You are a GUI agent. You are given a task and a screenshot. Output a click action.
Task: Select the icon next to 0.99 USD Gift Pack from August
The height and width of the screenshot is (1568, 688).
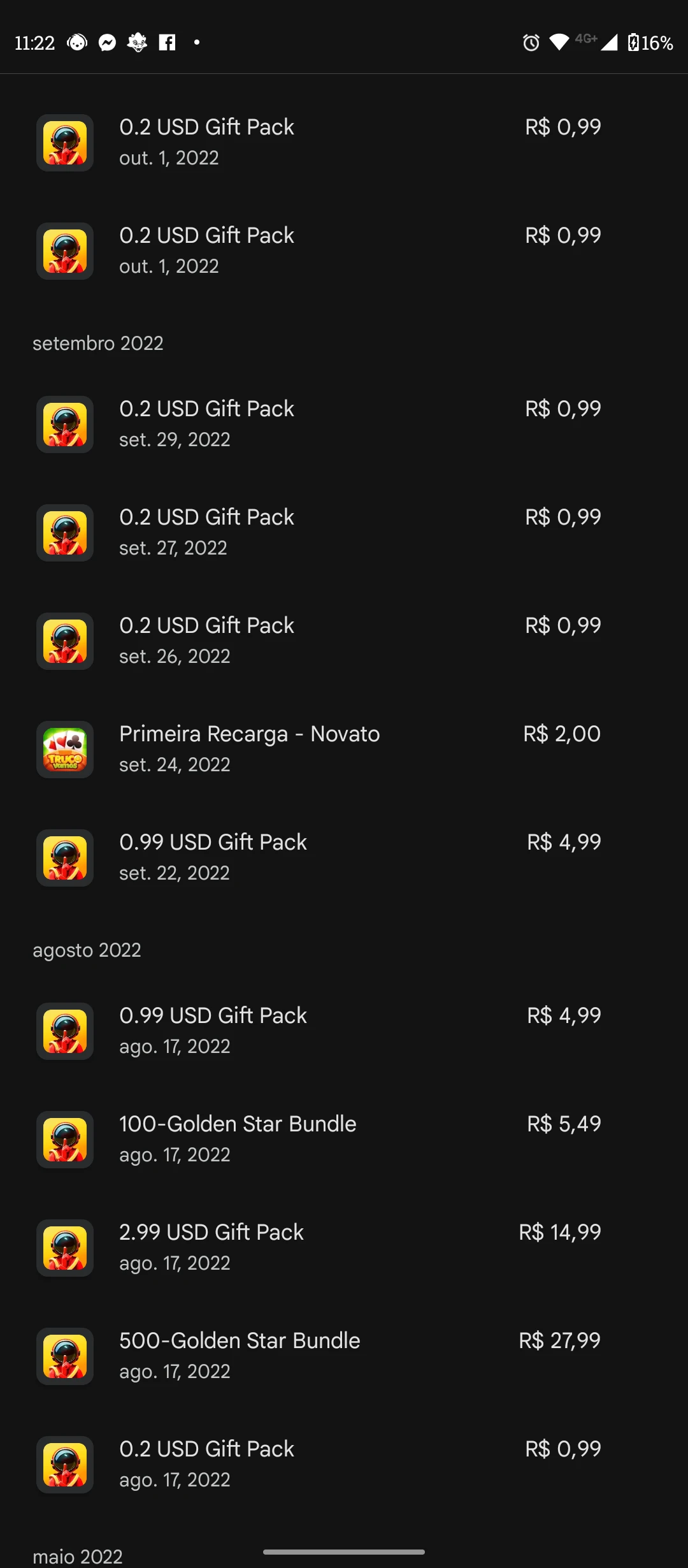point(64,1031)
